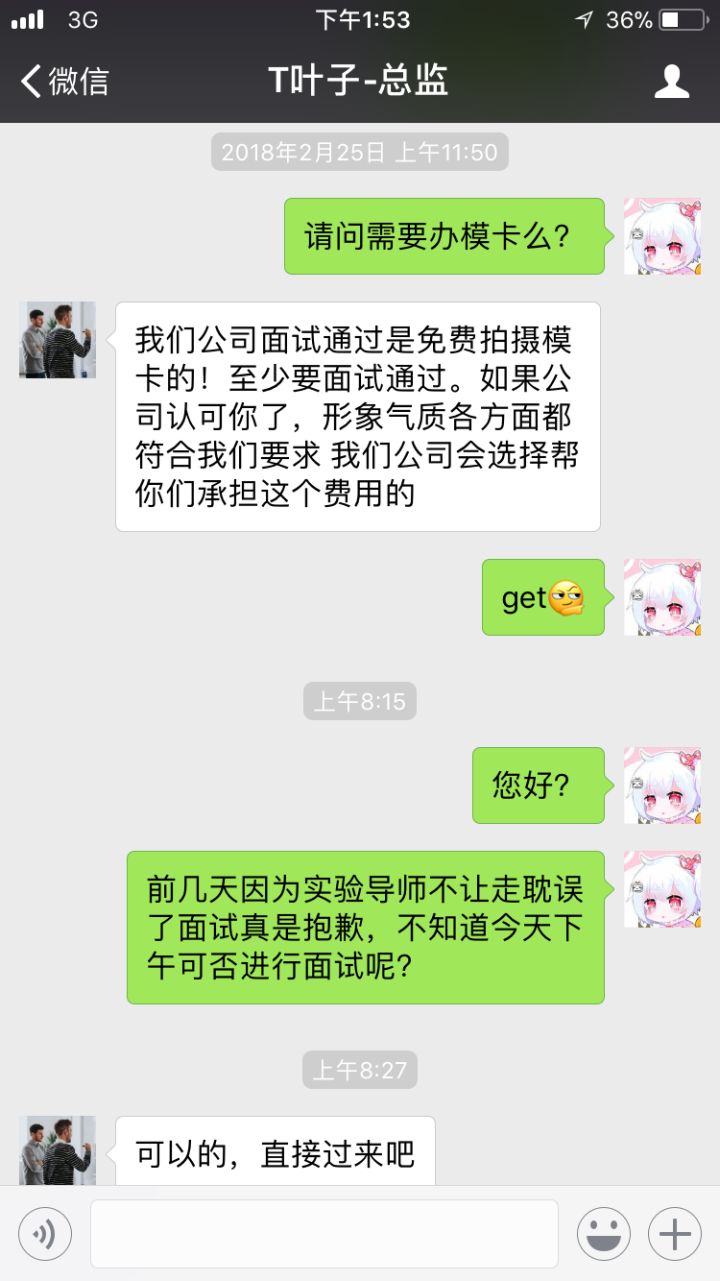The image size is (720, 1281).
Task: Switch to voice message input
Action: tap(45, 1234)
